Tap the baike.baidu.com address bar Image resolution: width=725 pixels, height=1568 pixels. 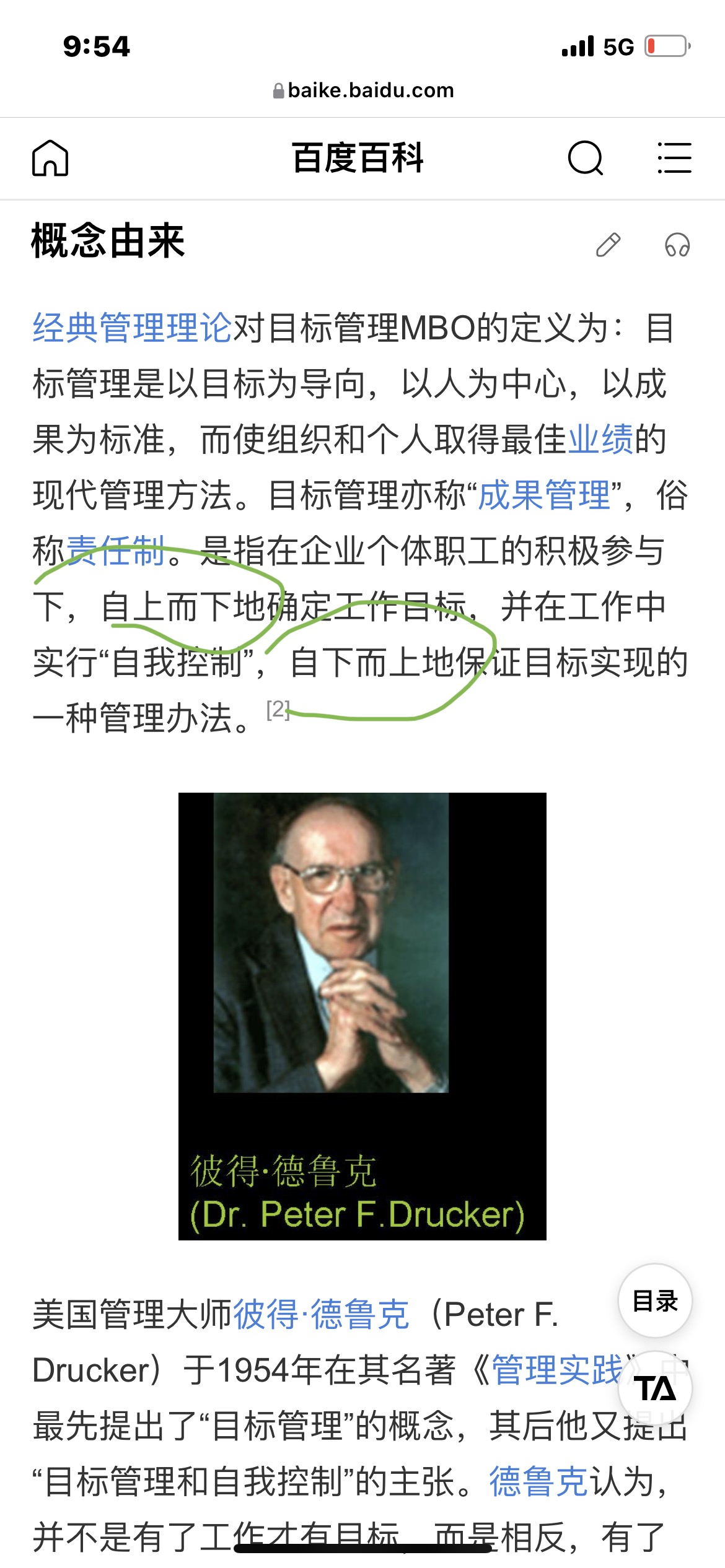pyautogui.click(x=362, y=90)
